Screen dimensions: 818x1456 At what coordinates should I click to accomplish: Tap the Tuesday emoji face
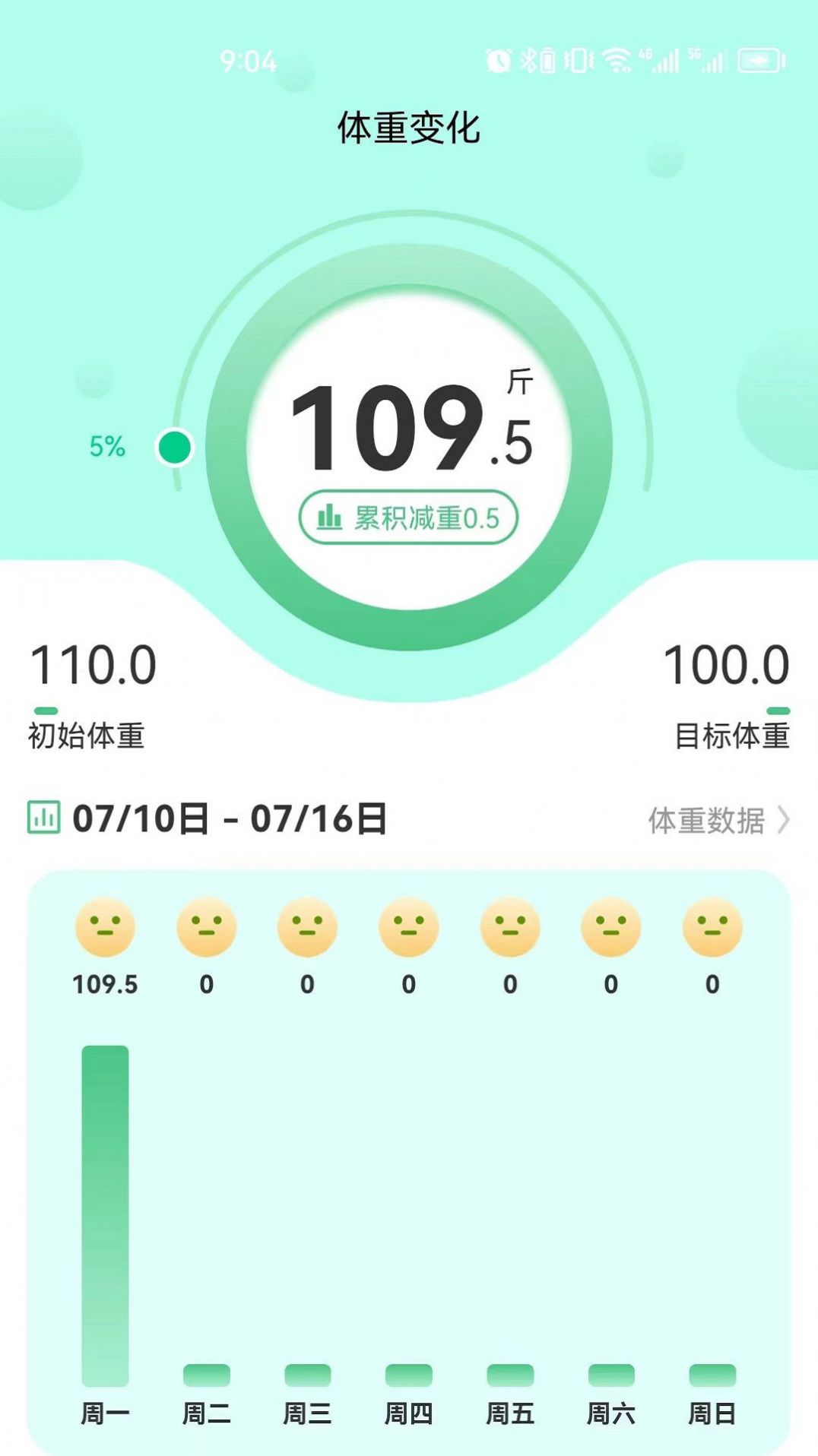pyautogui.click(x=205, y=927)
